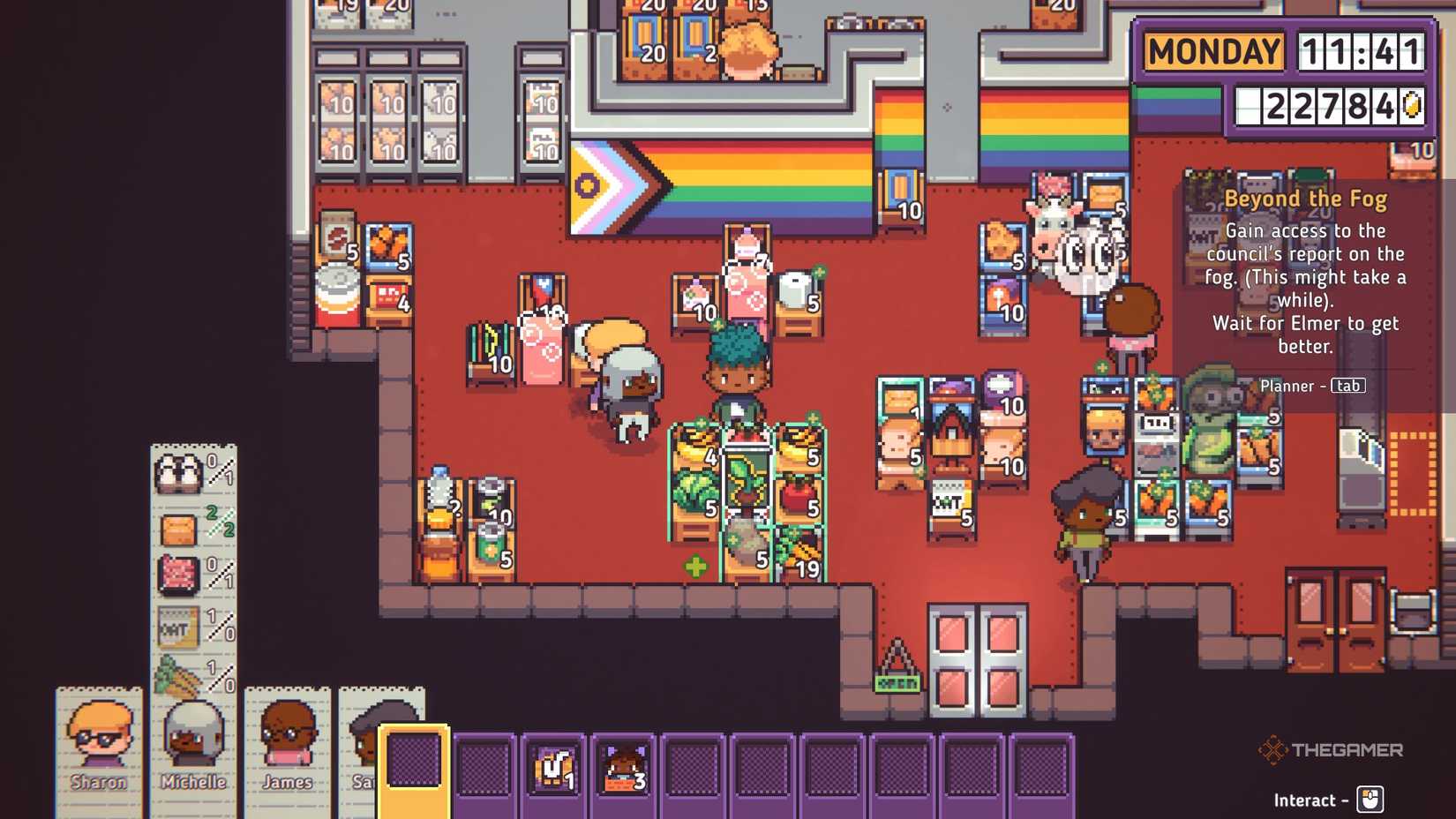
Task: Select the highlighted empty hotbar slot
Action: (414, 764)
